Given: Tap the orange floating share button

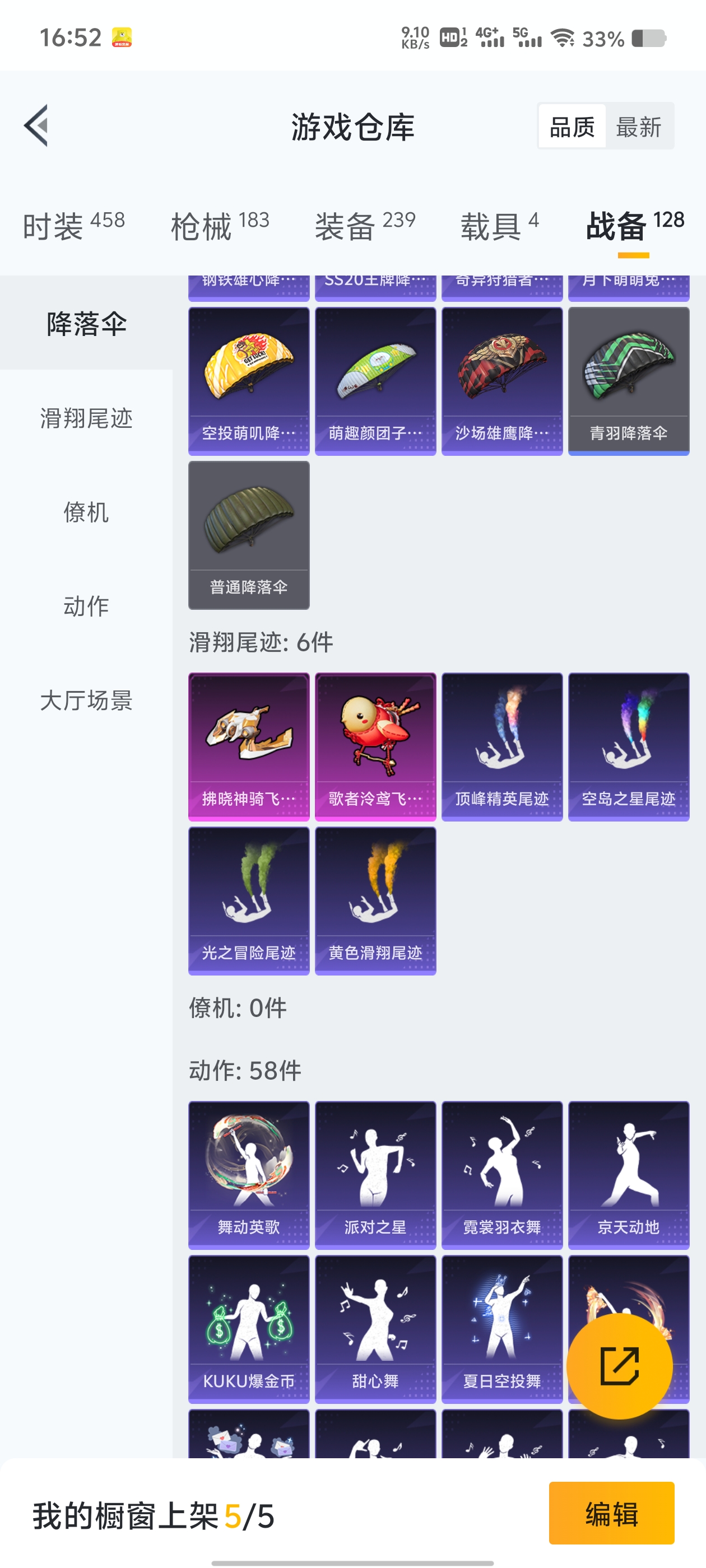Looking at the screenshot, I should click(619, 1366).
